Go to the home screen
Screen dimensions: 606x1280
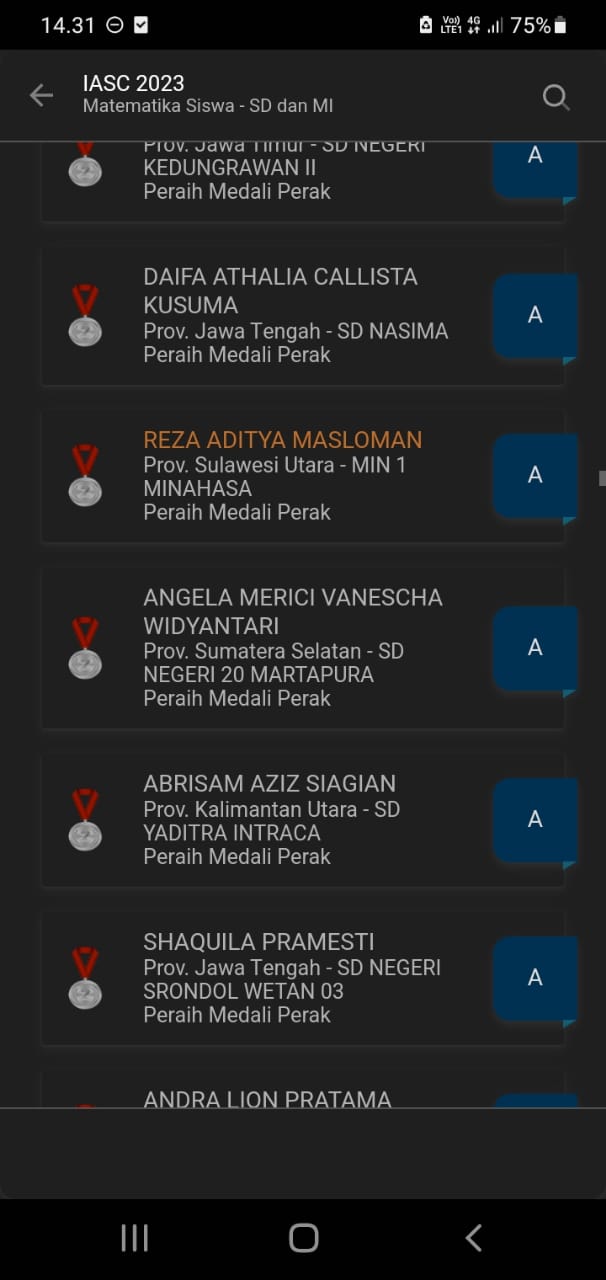tap(303, 1238)
